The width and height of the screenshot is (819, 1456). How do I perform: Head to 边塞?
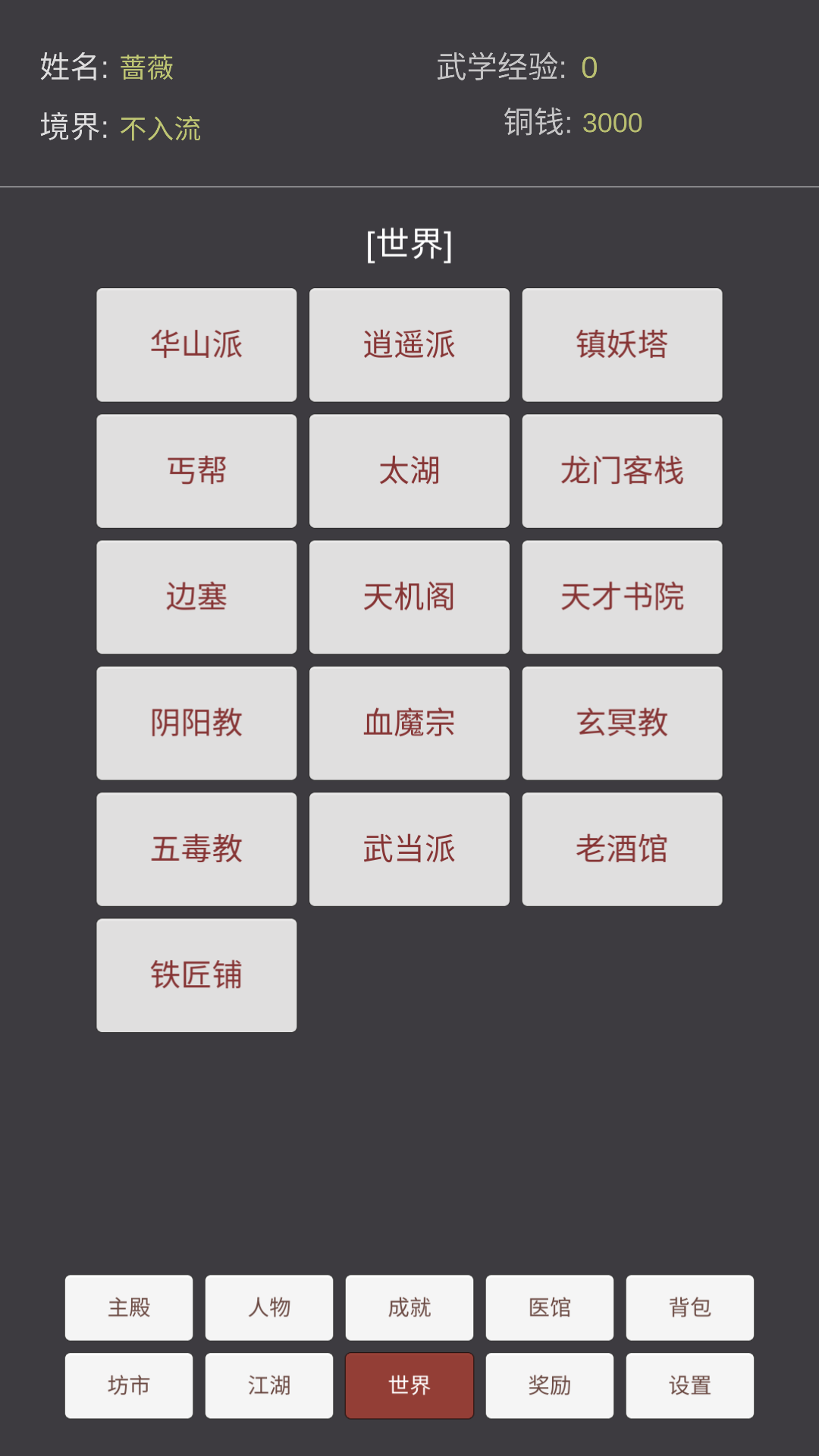click(196, 597)
